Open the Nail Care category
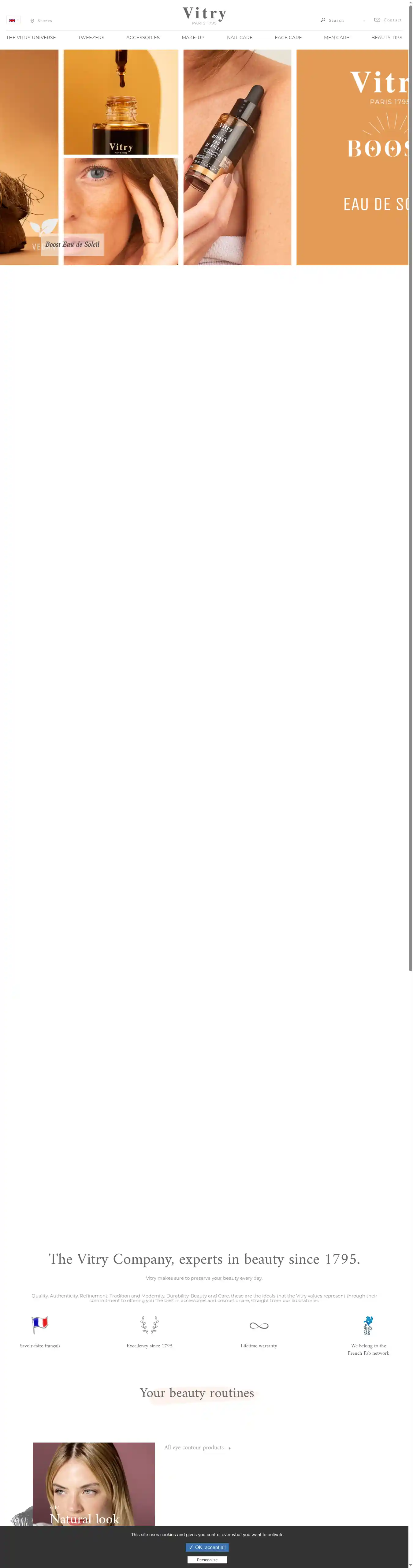 tap(240, 38)
